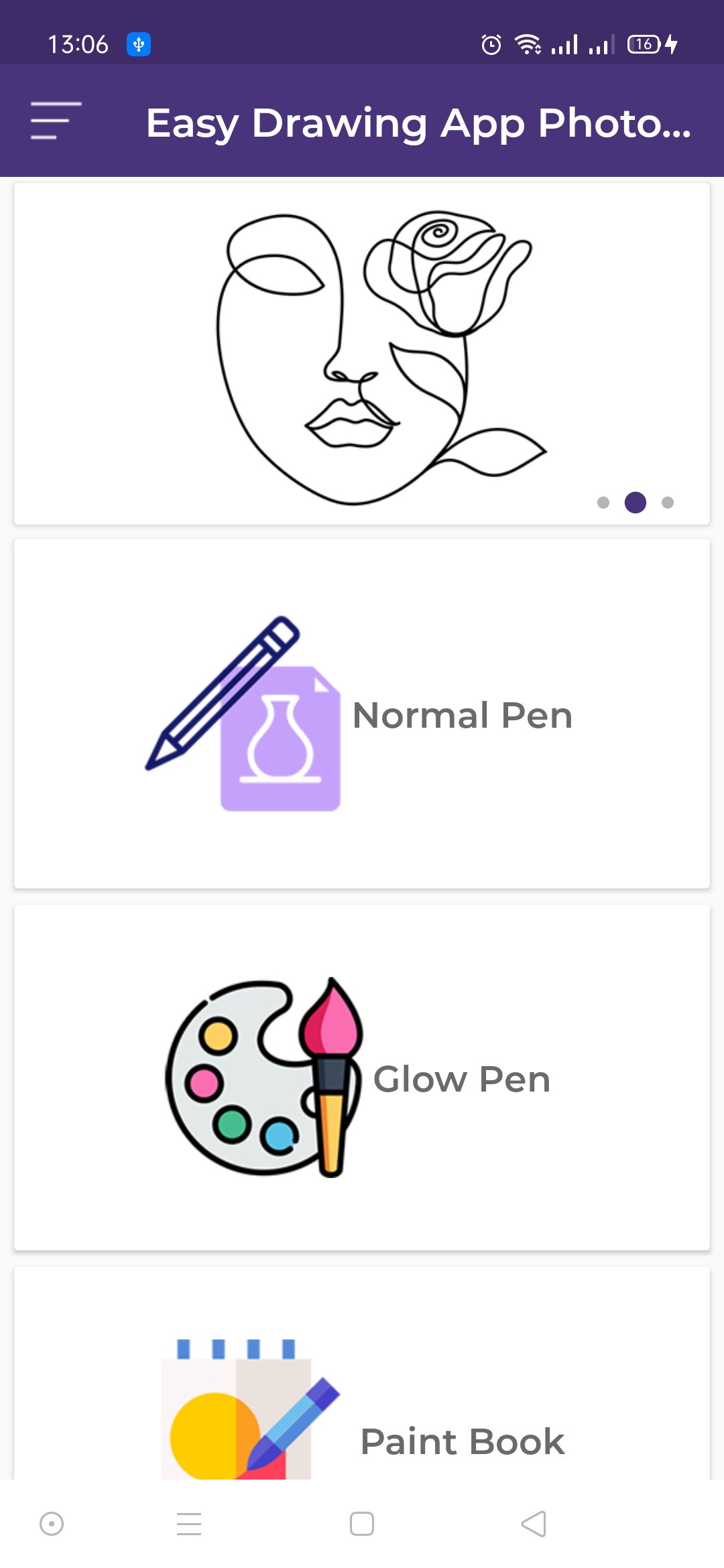Tap the USB connection icon in the status bar

pyautogui.click(x=139, y=44)
